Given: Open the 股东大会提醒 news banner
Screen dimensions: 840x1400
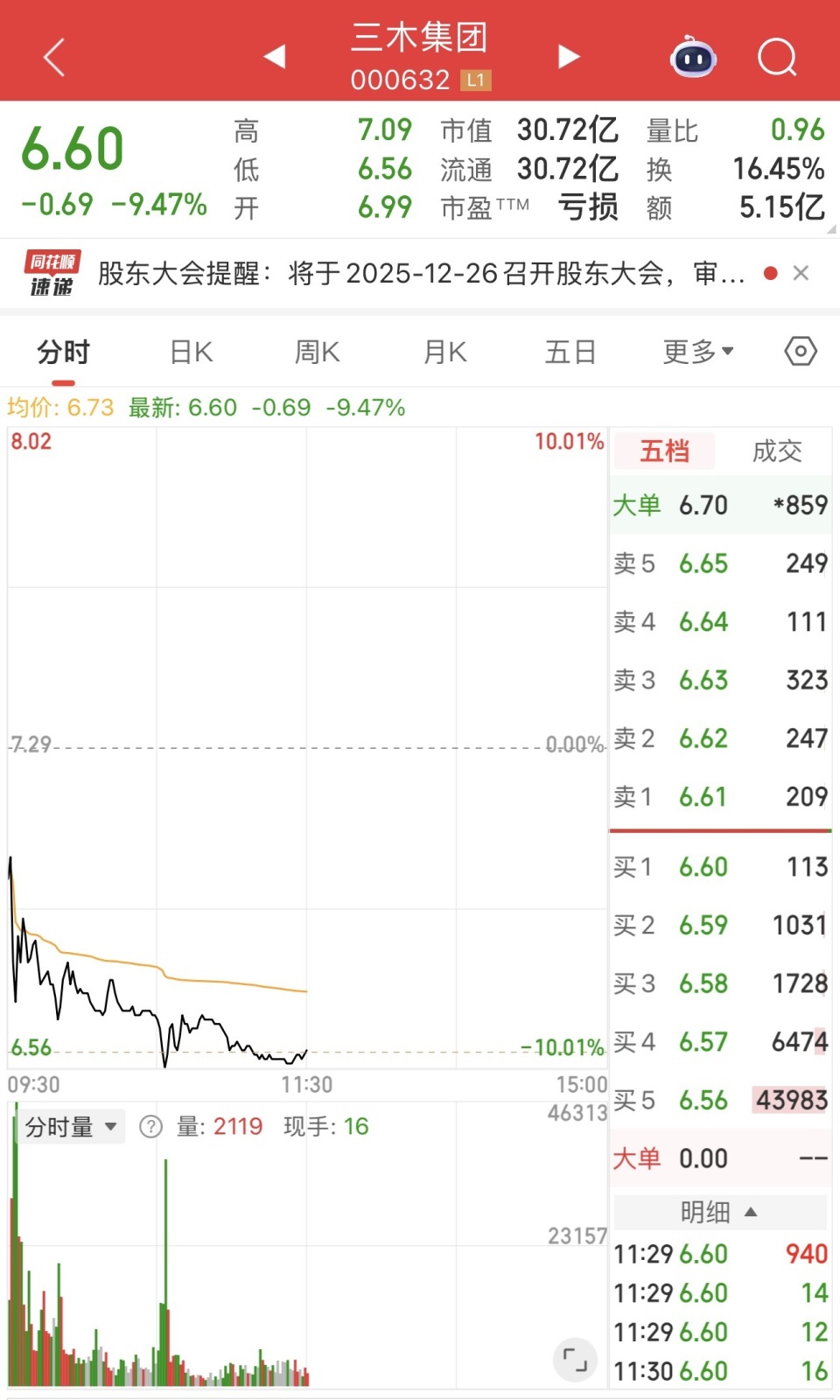Looking at the screenshot, I should 420,274.
